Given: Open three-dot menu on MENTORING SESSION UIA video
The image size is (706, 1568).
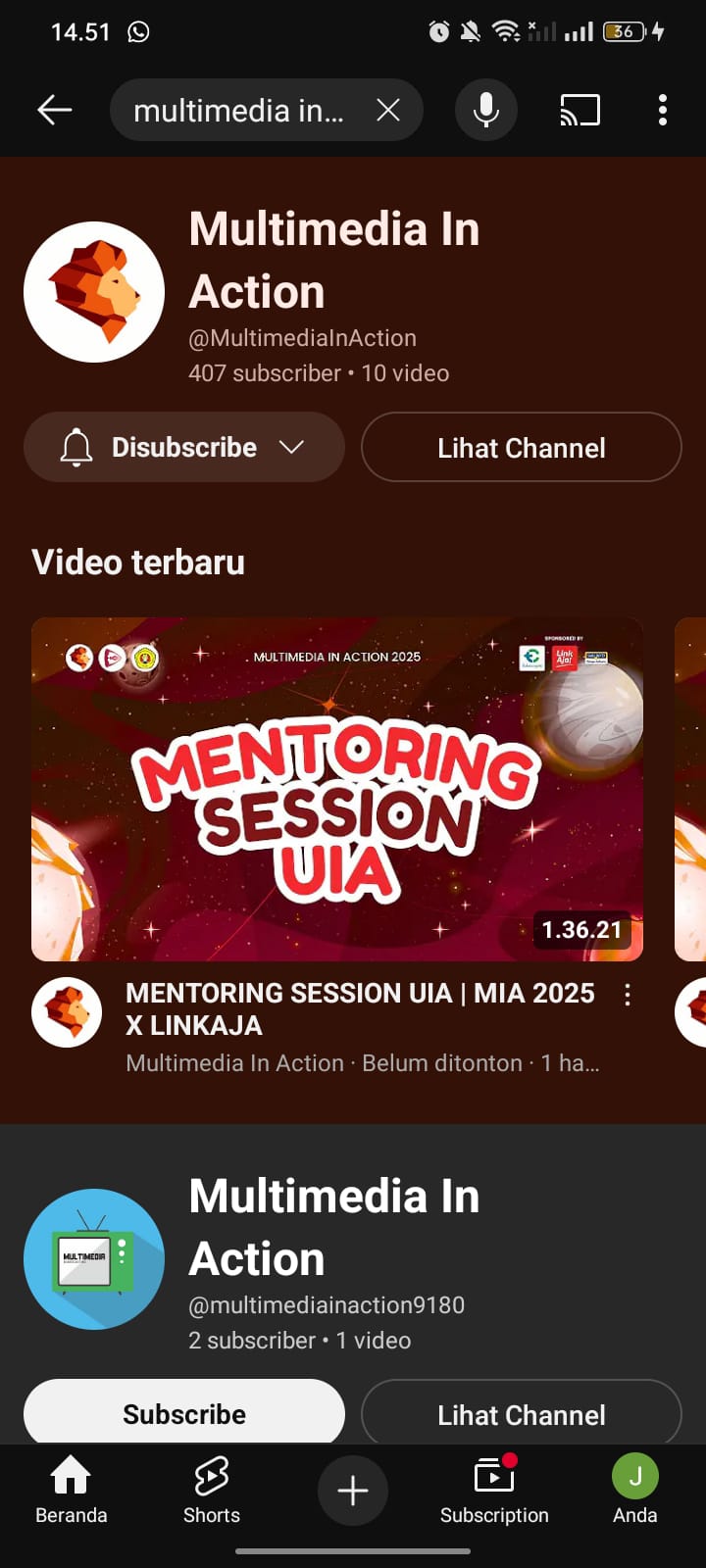Looking at the screenshot, I should click(x=628, y=995).
